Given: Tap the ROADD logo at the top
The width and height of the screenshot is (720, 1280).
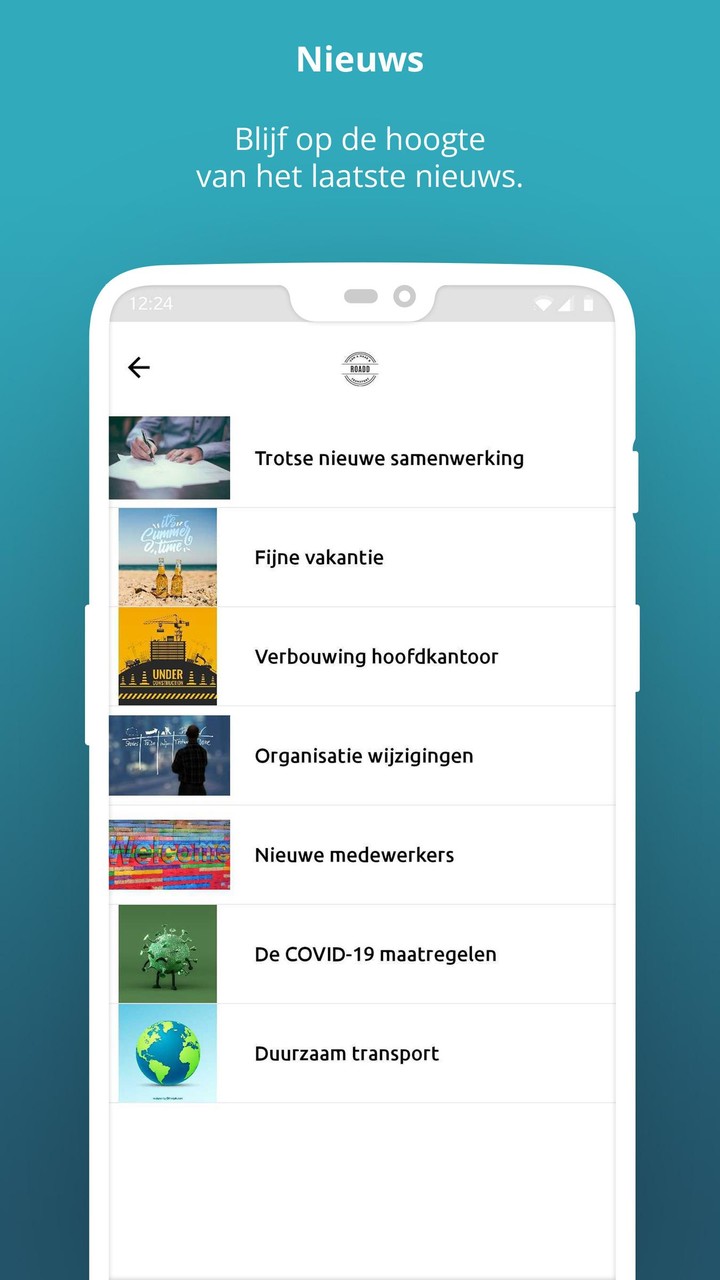Looking at the screenshot, I should [x=359, y=369].
